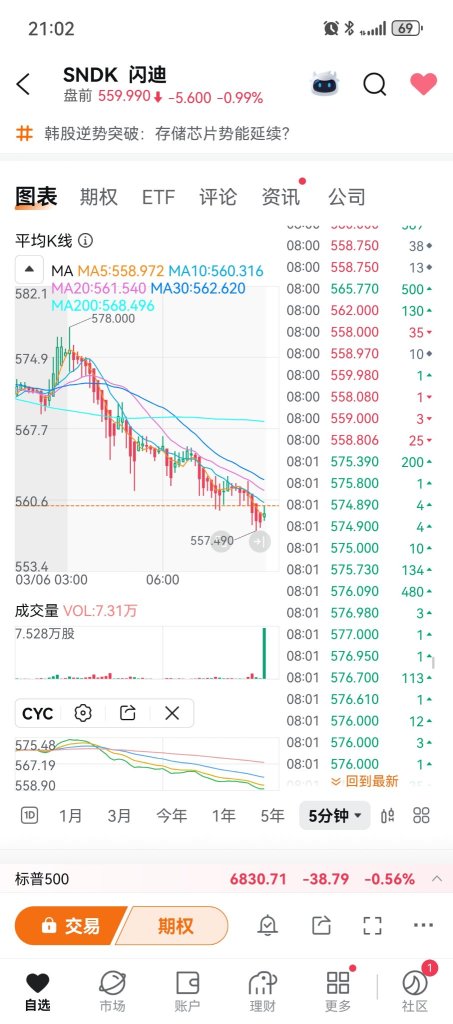The width and height of the screenshot is (453, 1024).
Task: Tap the info icon beside 平均K线
Action: click(x=86, y=240)
